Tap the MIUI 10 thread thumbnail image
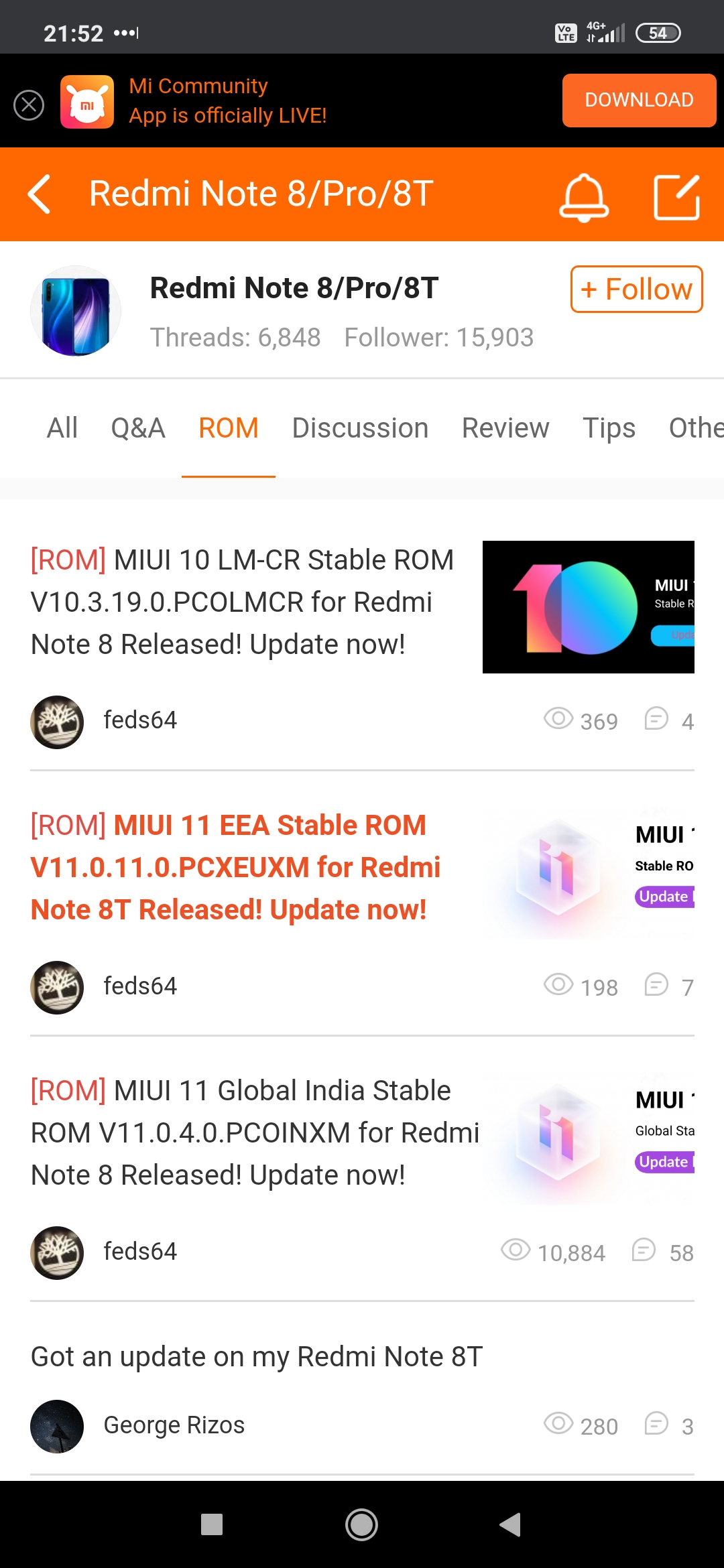Viewport: 724px width, 1568px height. [588, 606]
